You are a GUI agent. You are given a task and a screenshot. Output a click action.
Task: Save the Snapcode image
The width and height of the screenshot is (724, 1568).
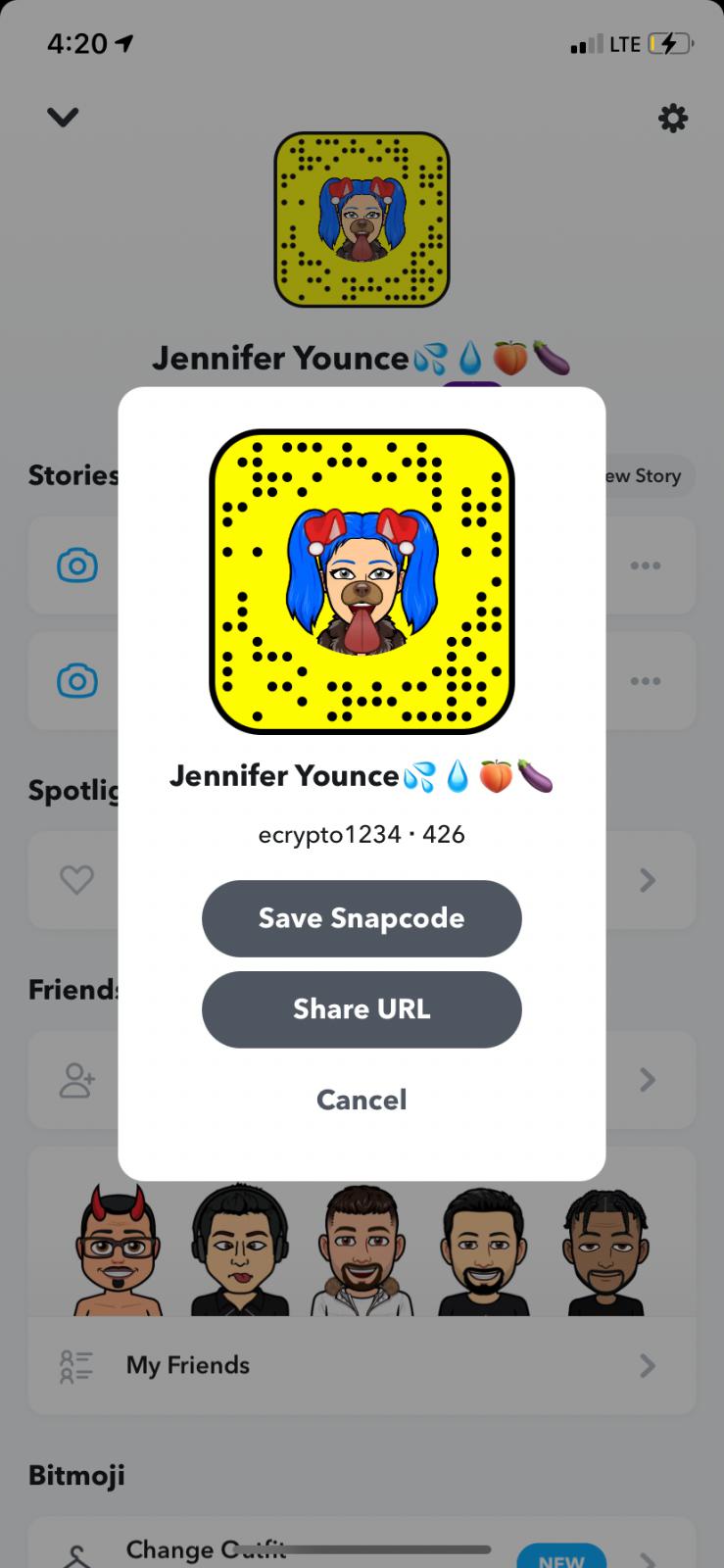click(x=362, y=918)
